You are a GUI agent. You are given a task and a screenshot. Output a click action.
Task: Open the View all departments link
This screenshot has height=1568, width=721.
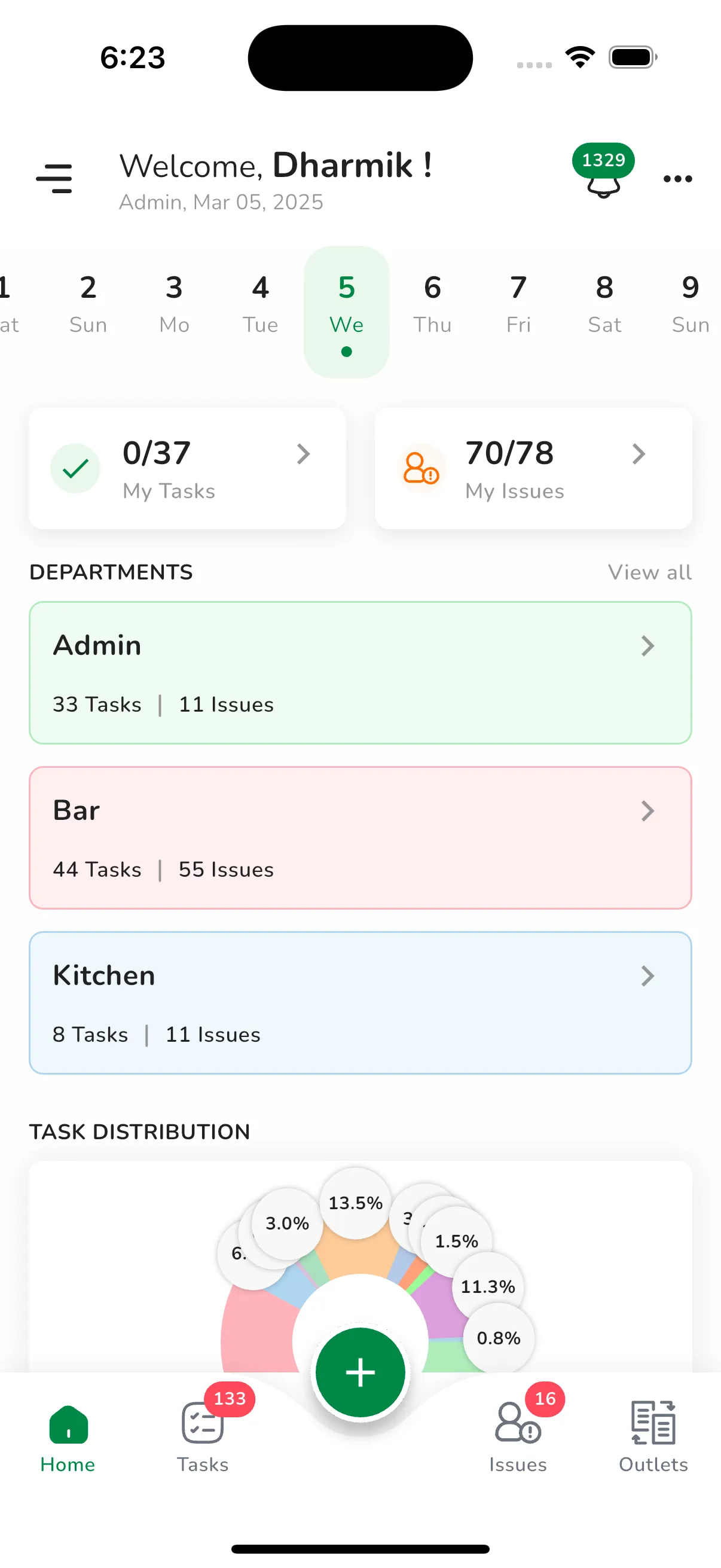coord(649,572)
